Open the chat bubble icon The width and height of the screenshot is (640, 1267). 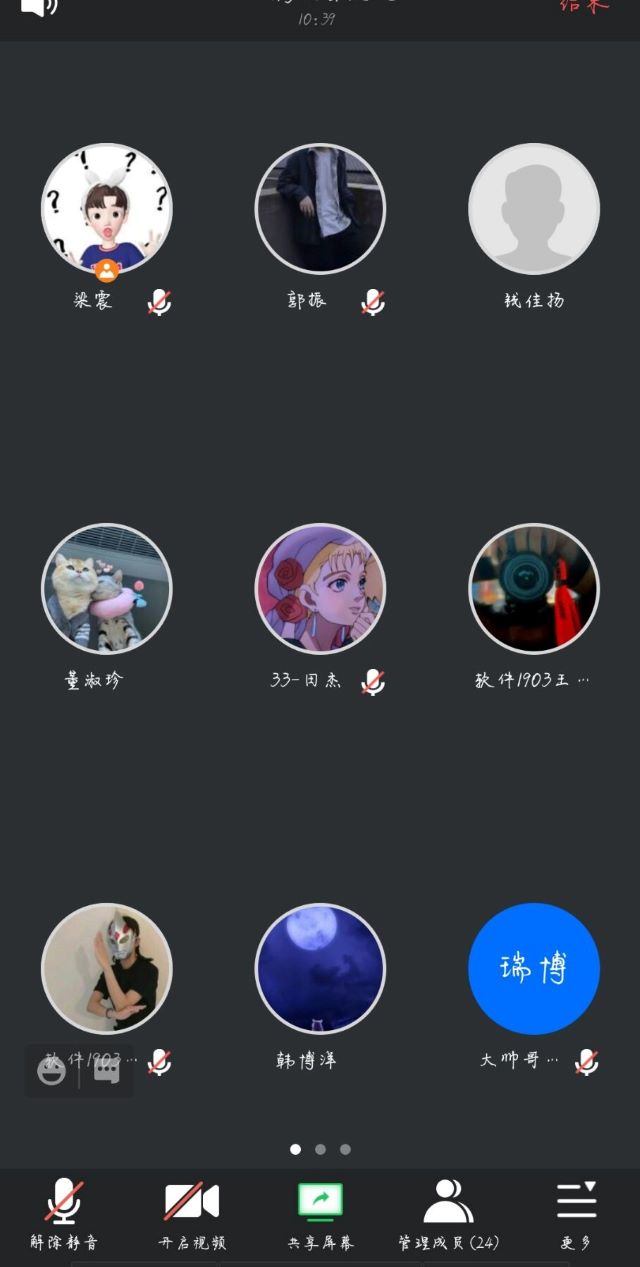[x=106, y=1071]
